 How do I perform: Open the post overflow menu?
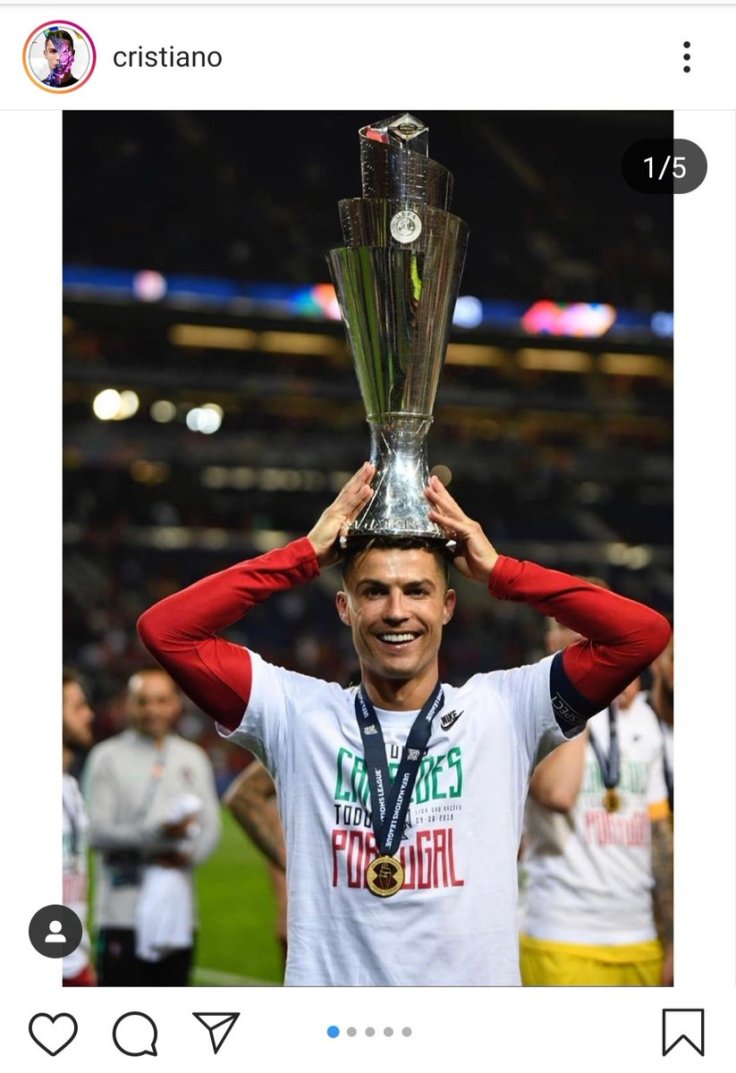coord(686,57)
